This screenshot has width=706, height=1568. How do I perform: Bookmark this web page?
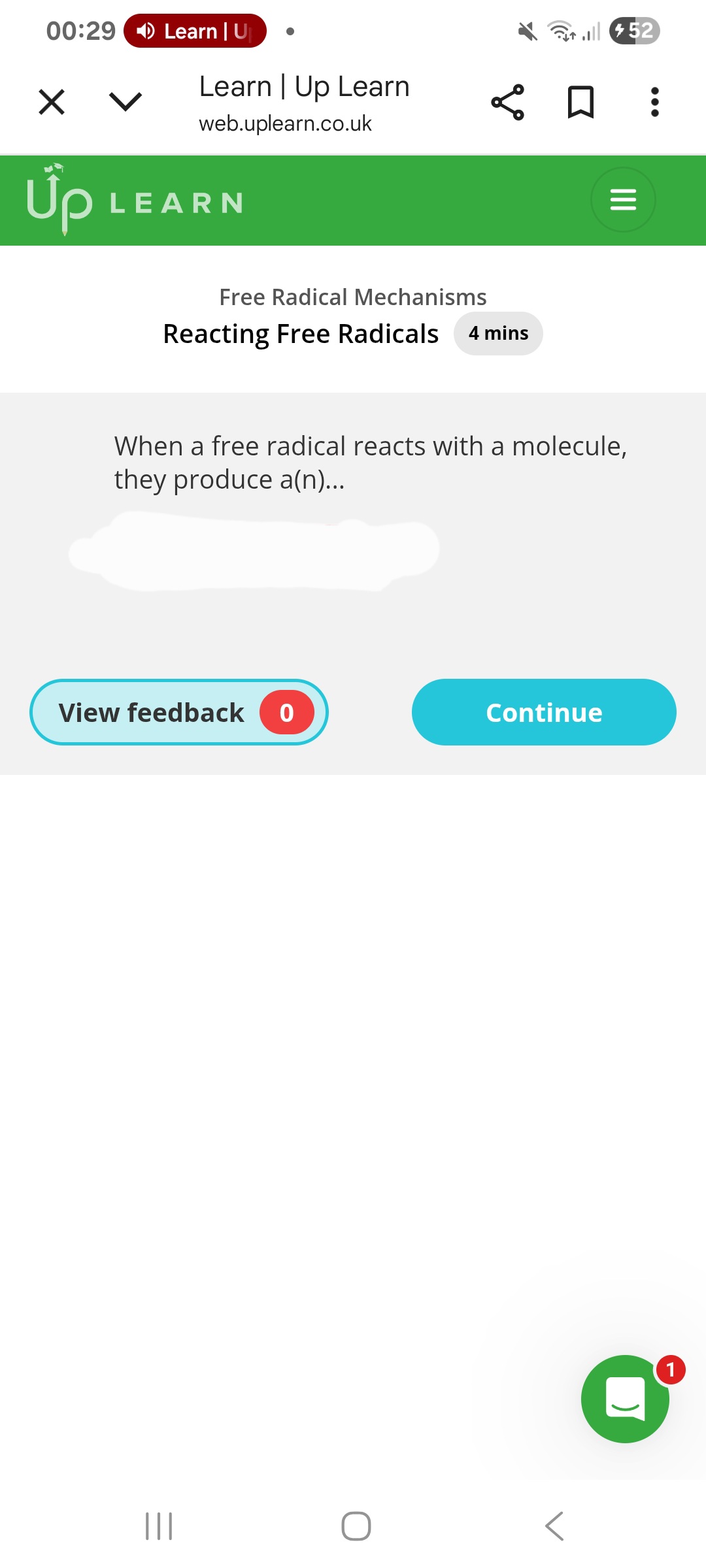click(x=580, y=102)
